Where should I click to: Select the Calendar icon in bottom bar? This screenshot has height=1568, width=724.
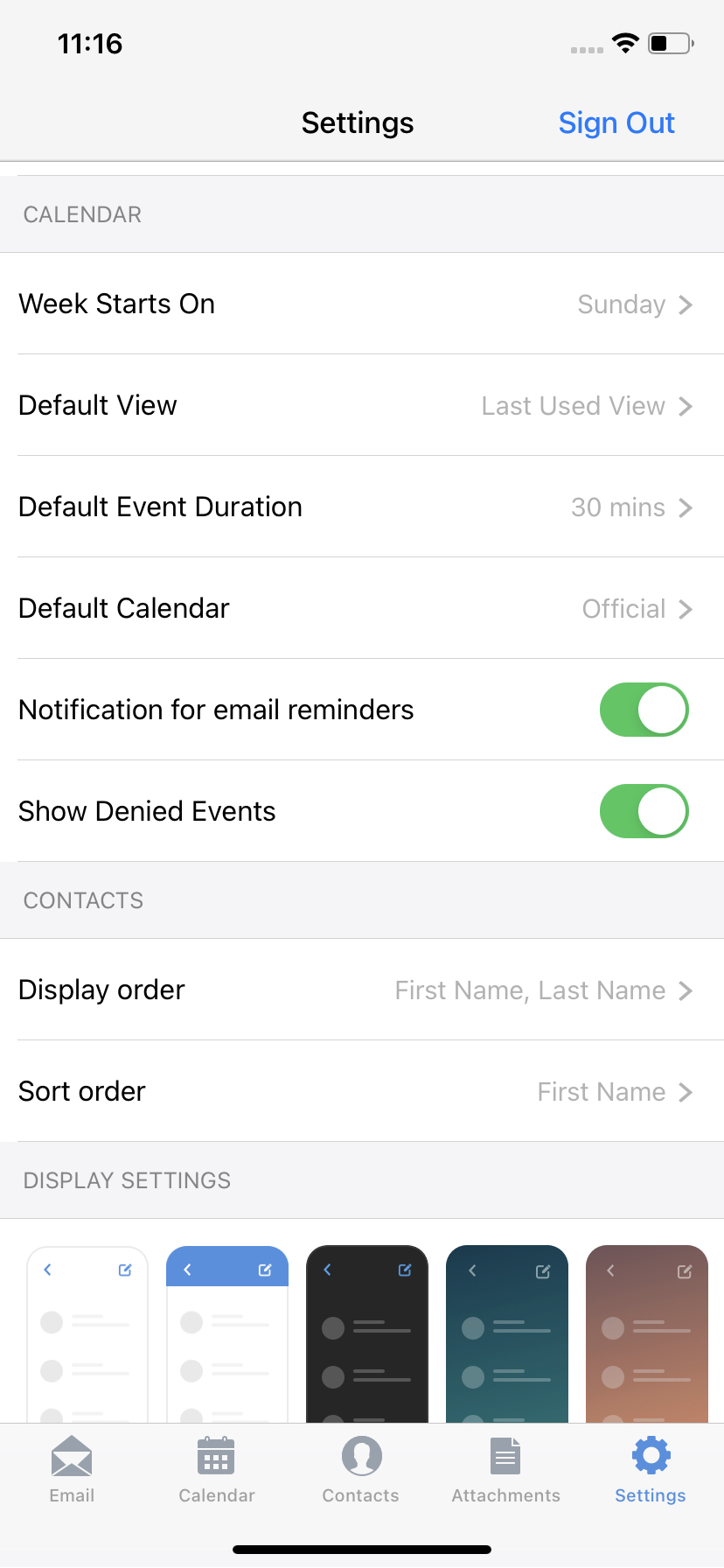[x=216, y=1457]
